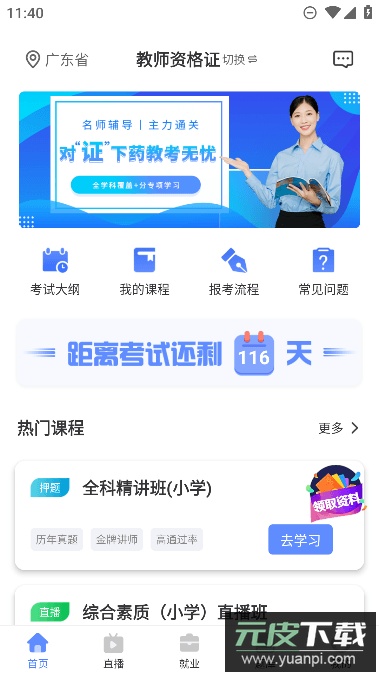Tap the 距离考试还剩 countdown banner
Viewport: 379px width, 673px height.
189,353
